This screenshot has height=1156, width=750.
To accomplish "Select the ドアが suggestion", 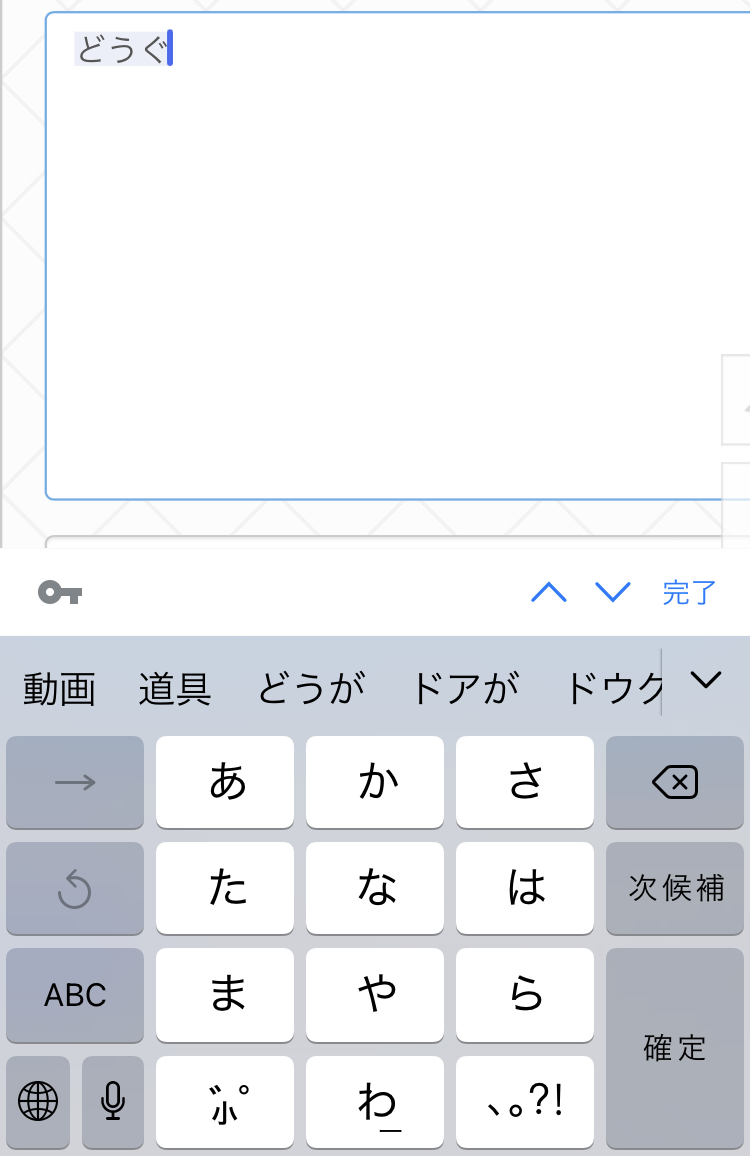I will pyautogui.click(x=465, y=689).
